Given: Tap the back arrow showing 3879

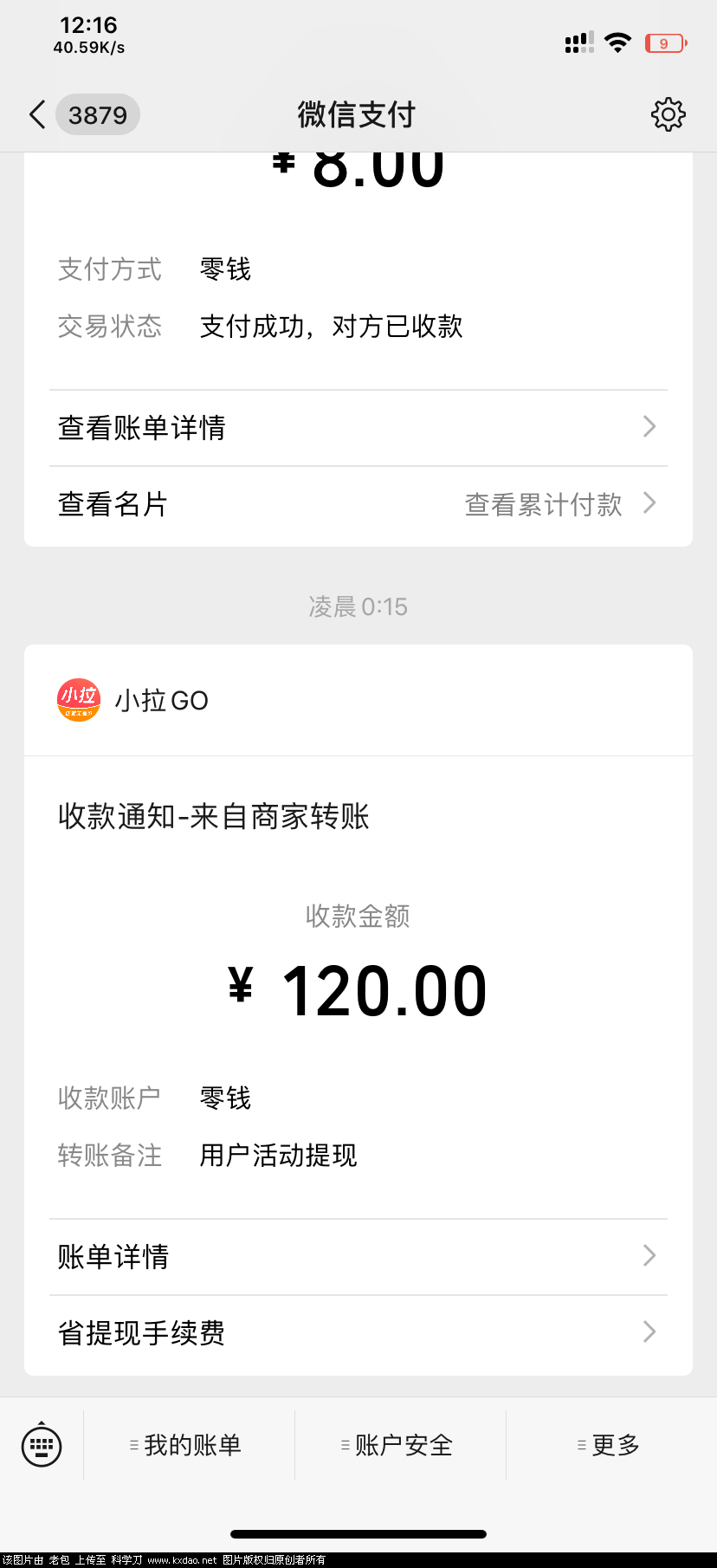Looking at the screenshot, I should point(36,113).
